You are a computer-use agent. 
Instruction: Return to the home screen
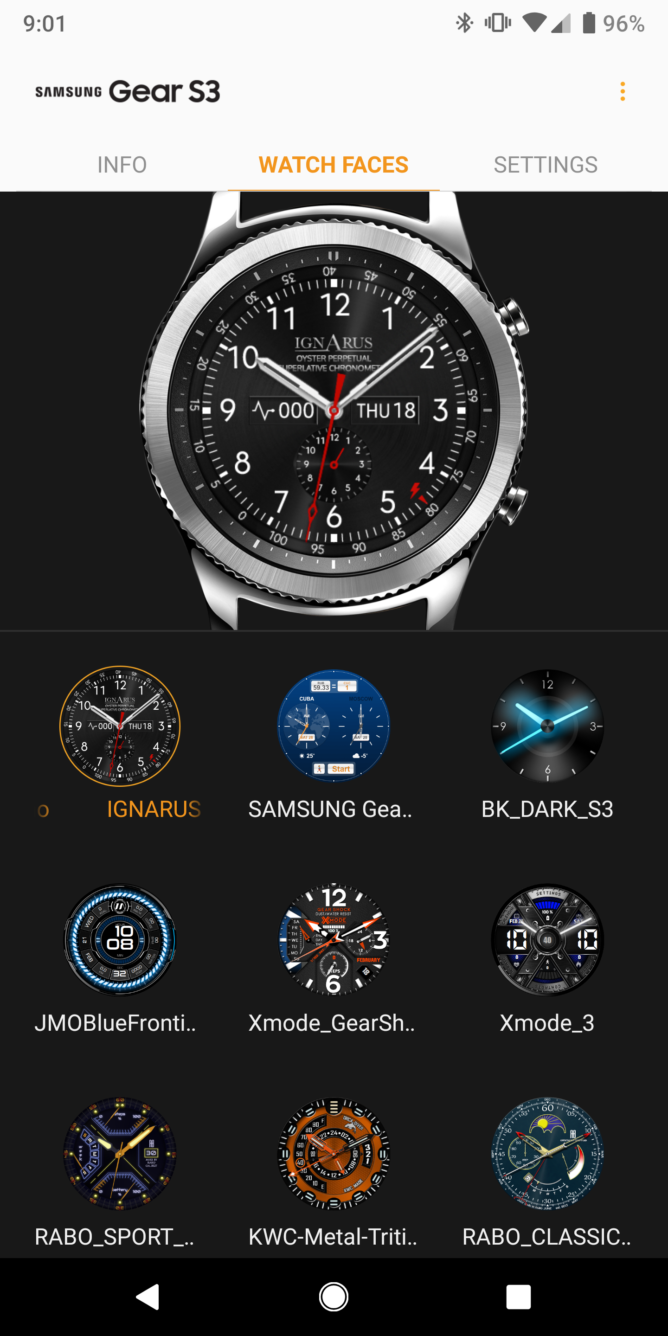coord(333,1297)
